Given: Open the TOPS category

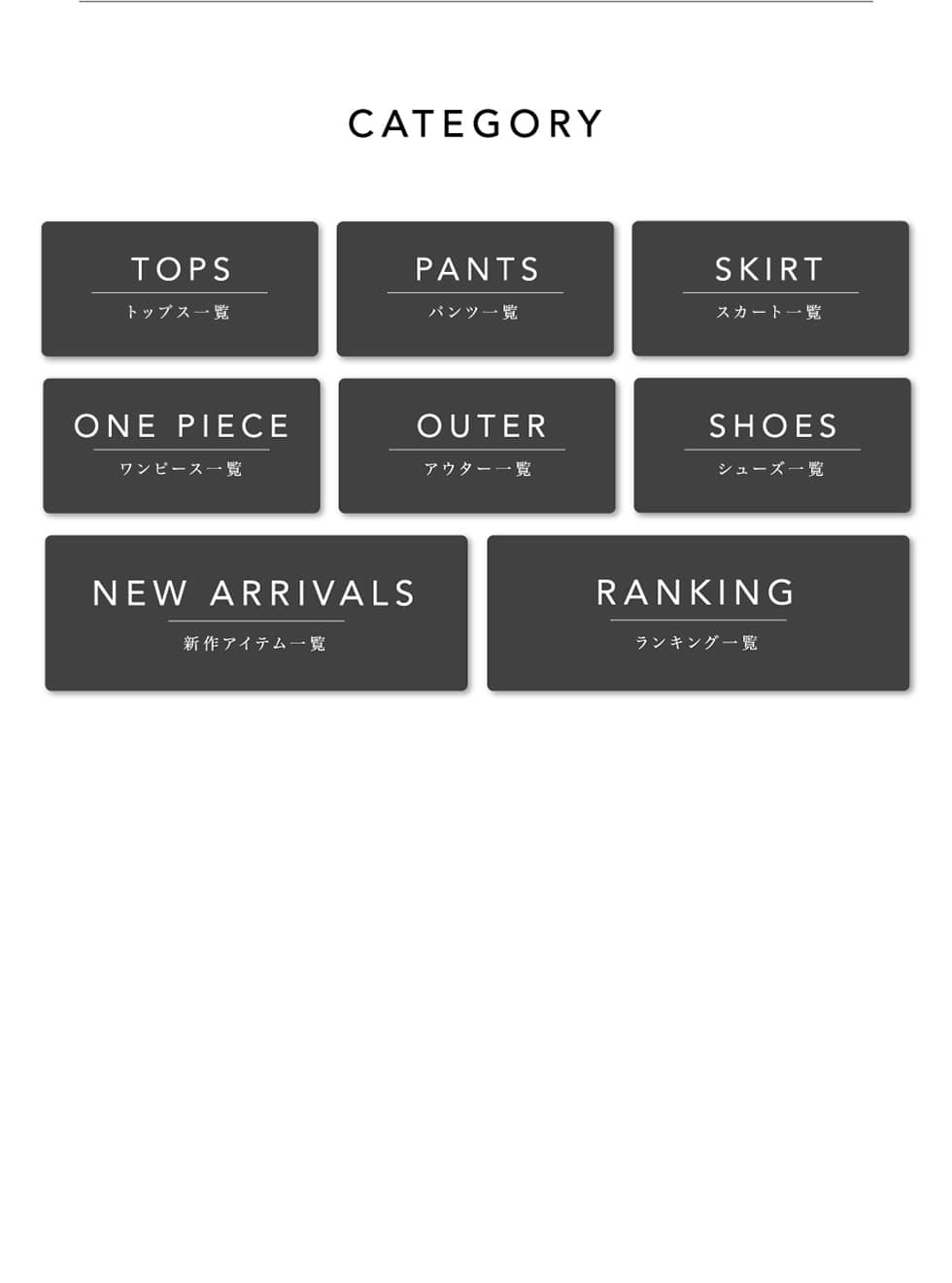Looking at the screenshot, I should 180,288.
